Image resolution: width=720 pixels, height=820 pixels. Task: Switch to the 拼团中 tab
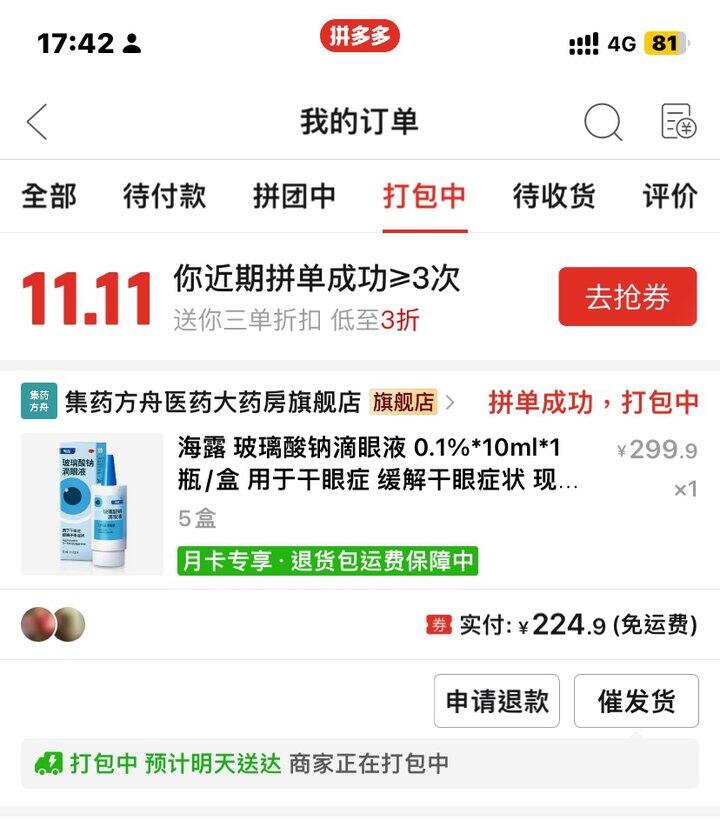pos(294,196)
